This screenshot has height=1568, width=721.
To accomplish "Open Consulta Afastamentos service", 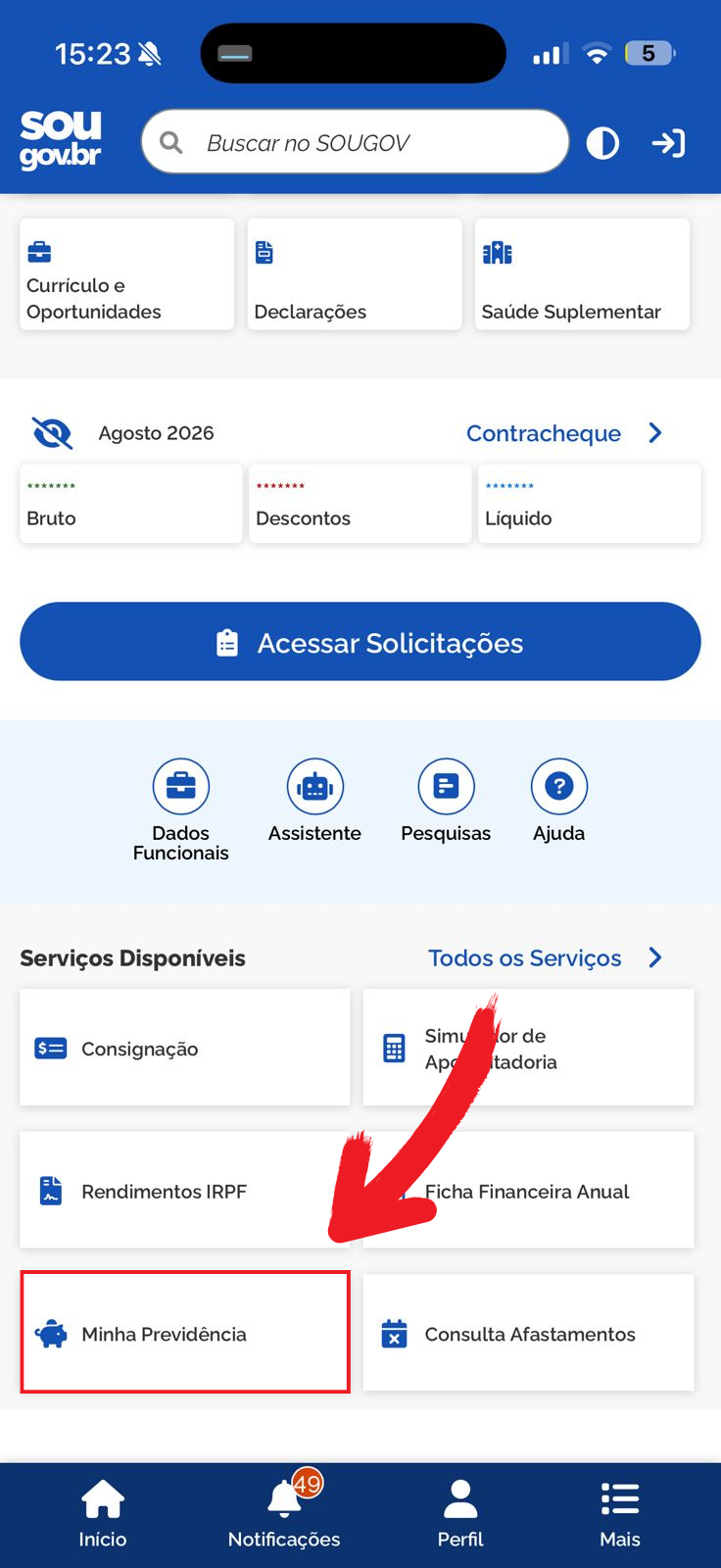I will 528,1333.
